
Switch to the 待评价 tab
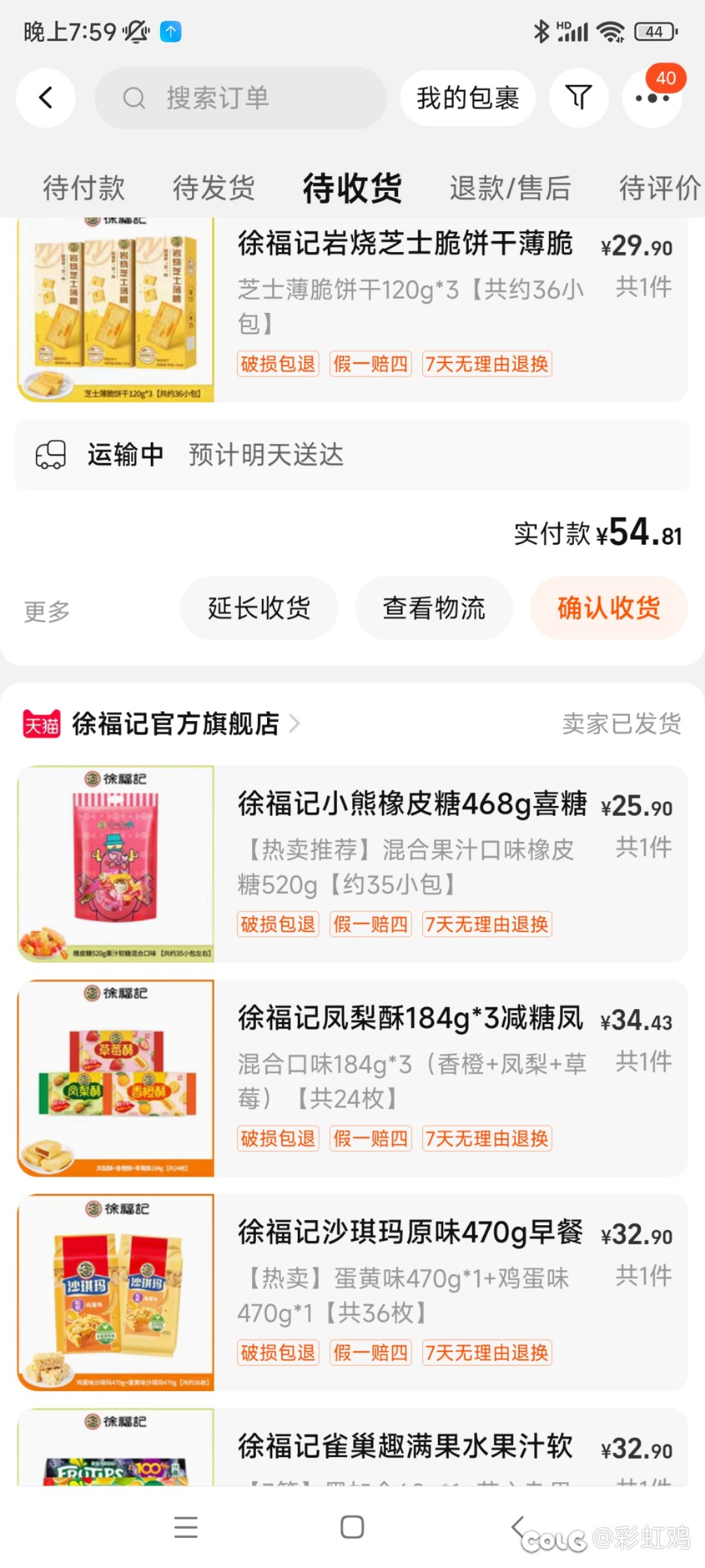[660, 188]
